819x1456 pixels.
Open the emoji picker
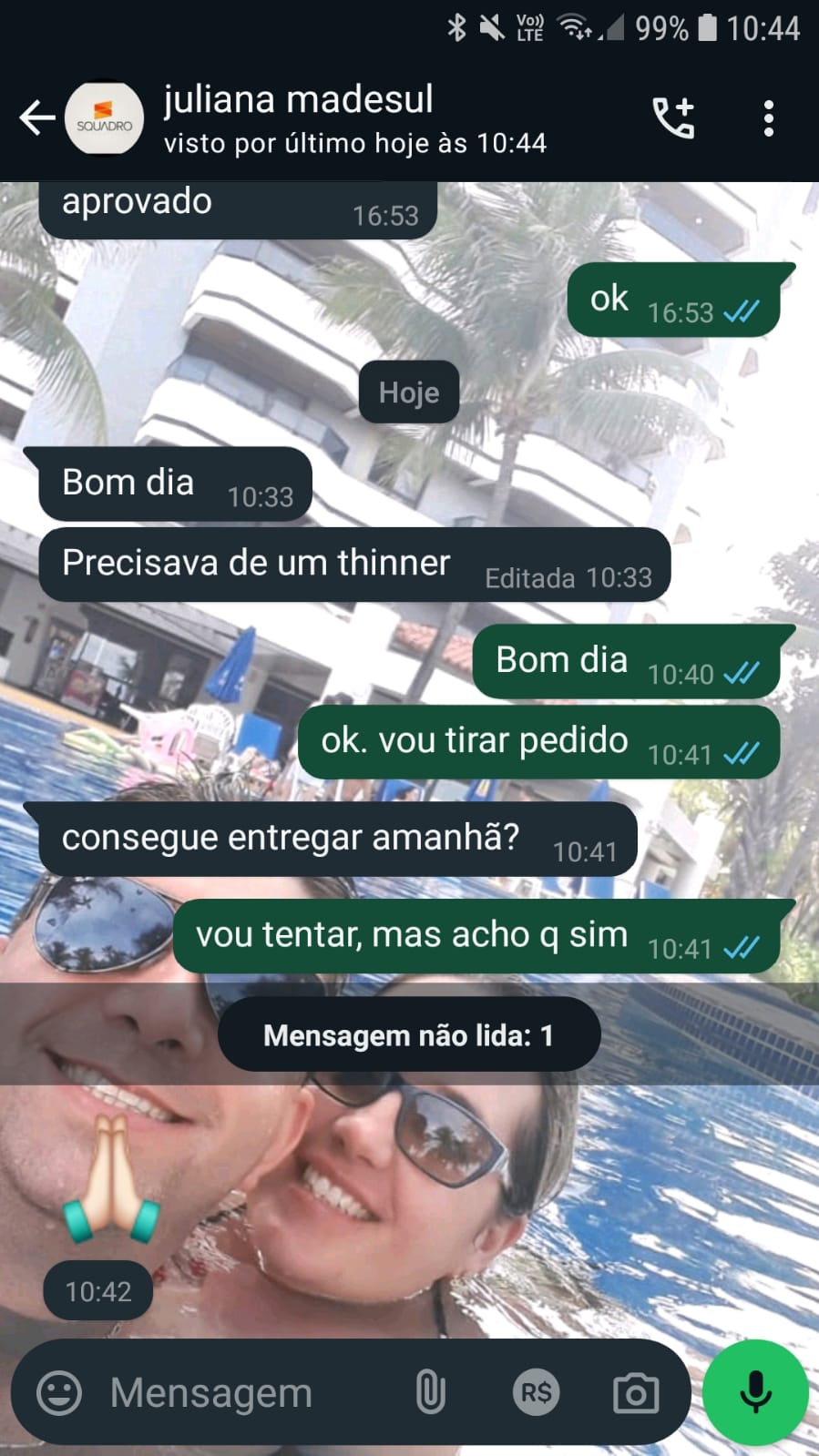pos(59,1393)
